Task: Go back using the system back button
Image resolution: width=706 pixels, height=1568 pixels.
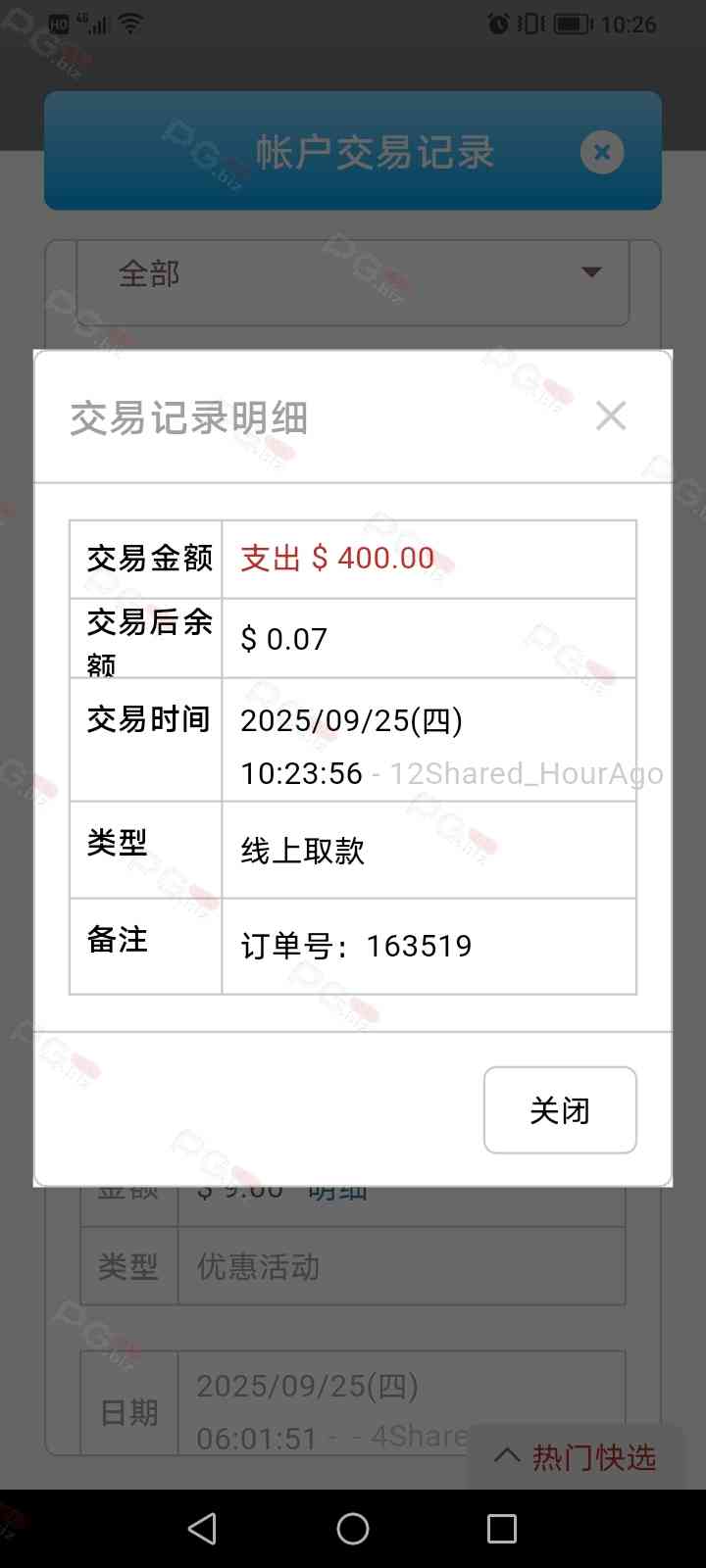Action: [x=203, y=1529]
